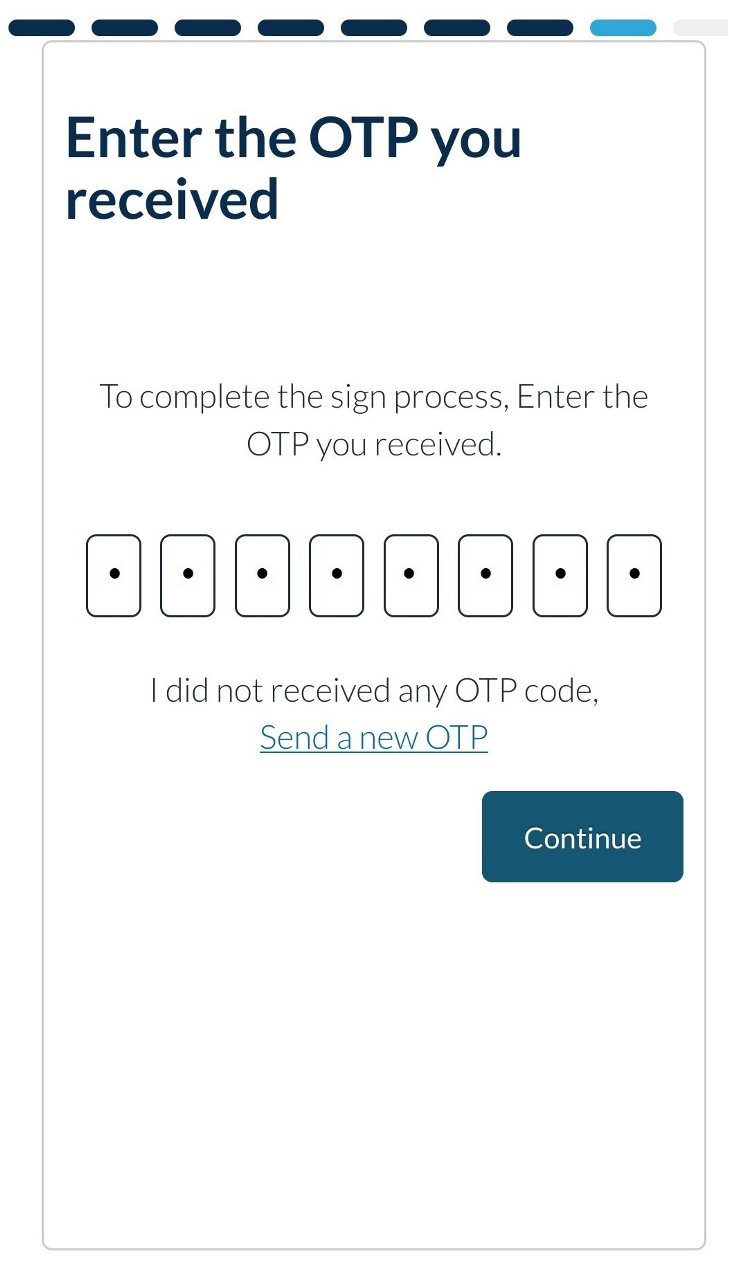Image resolution: width=729 pixels, height=1280 pixels.
Task: Focus the fourth OTP digit box
Action: (x=337, y=575)
